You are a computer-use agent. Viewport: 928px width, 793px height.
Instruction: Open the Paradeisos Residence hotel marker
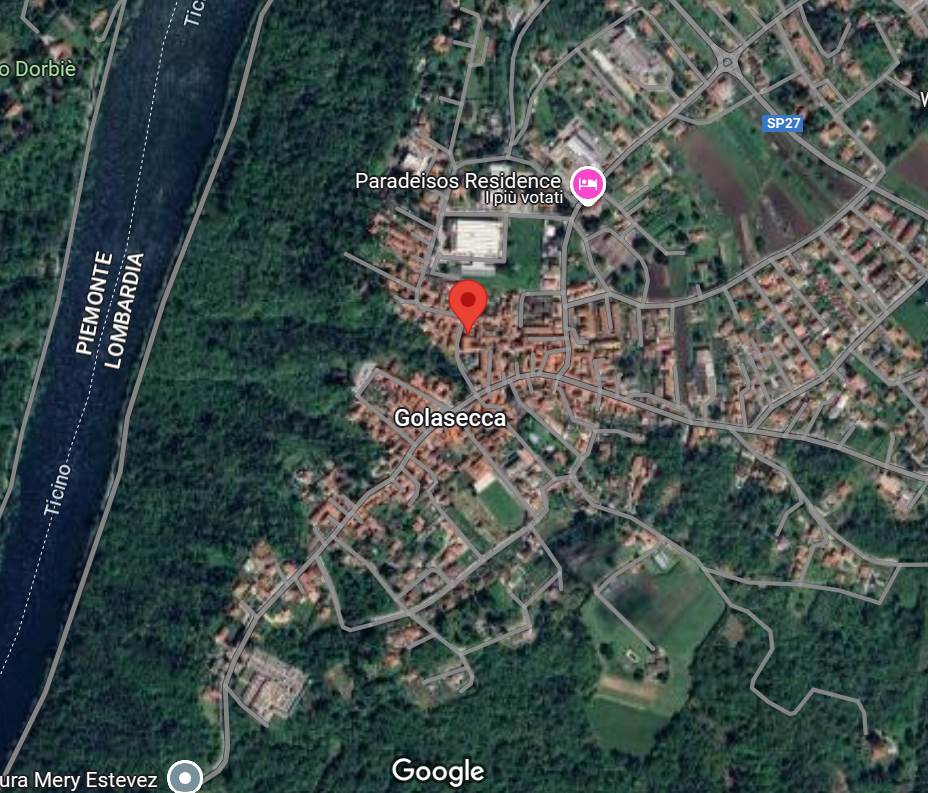coord(588,184)
